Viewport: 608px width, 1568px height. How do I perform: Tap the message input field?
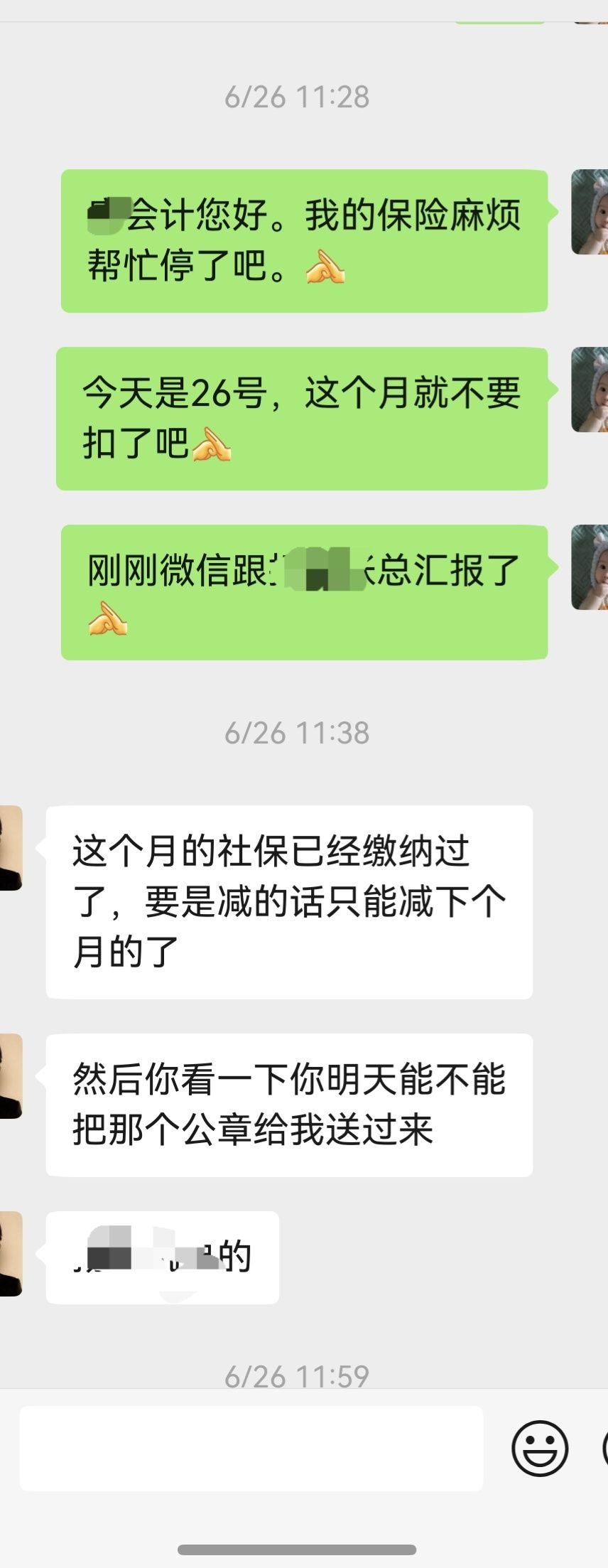click(251, 1448)
